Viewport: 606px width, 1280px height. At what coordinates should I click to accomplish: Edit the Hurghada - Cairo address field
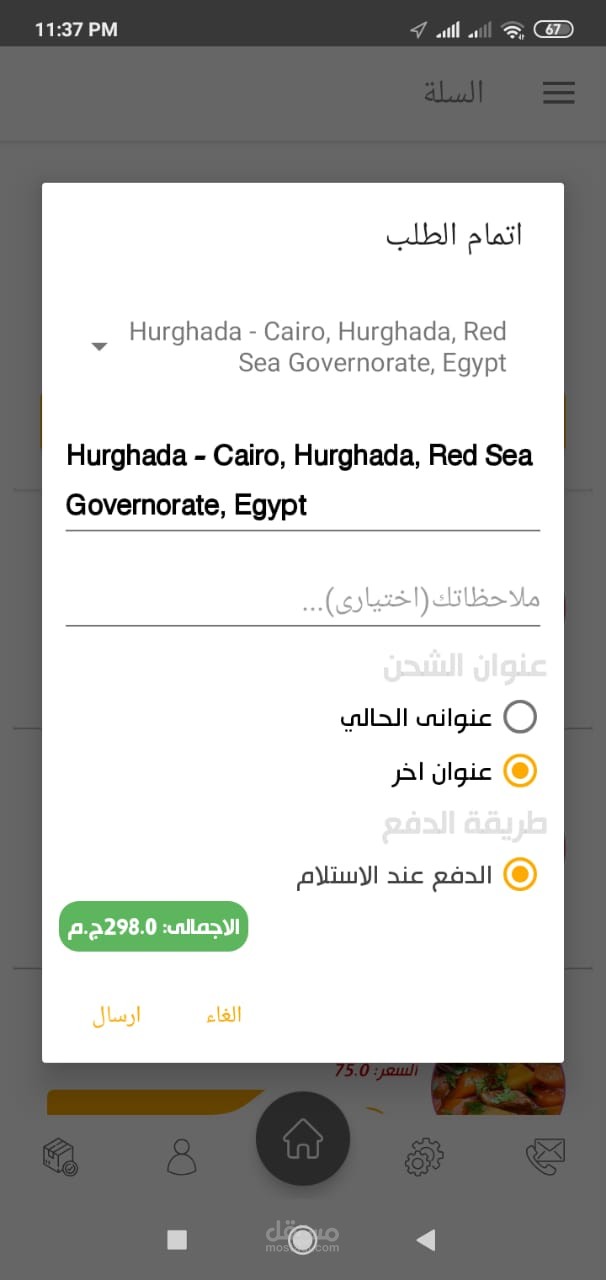click(x=300, y=481)
